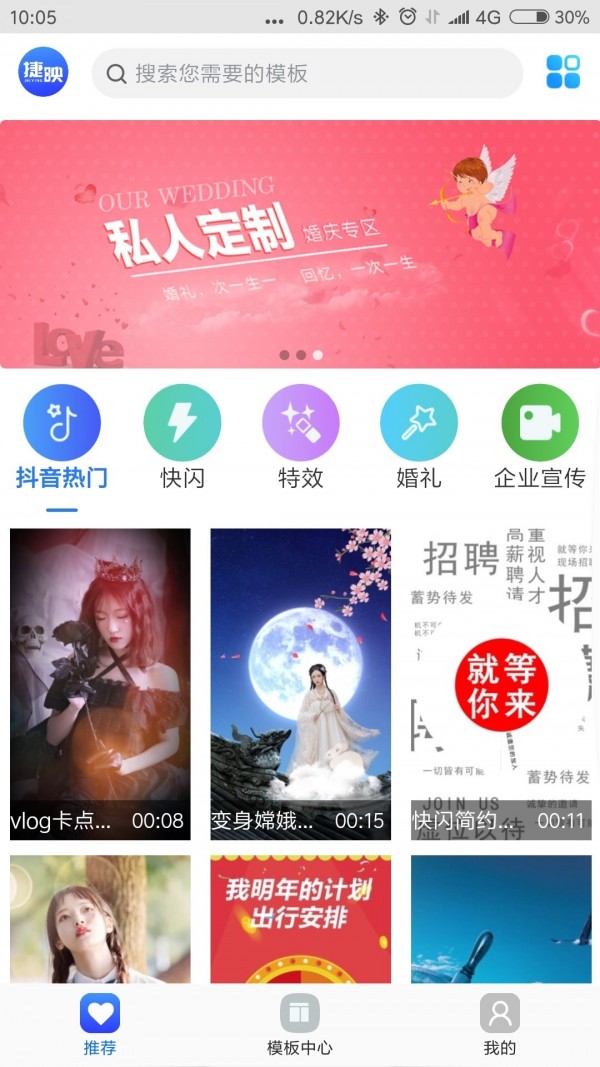Open the blue grid category icon
This screenshot has width=600, height=1067.
click(563, 72)
